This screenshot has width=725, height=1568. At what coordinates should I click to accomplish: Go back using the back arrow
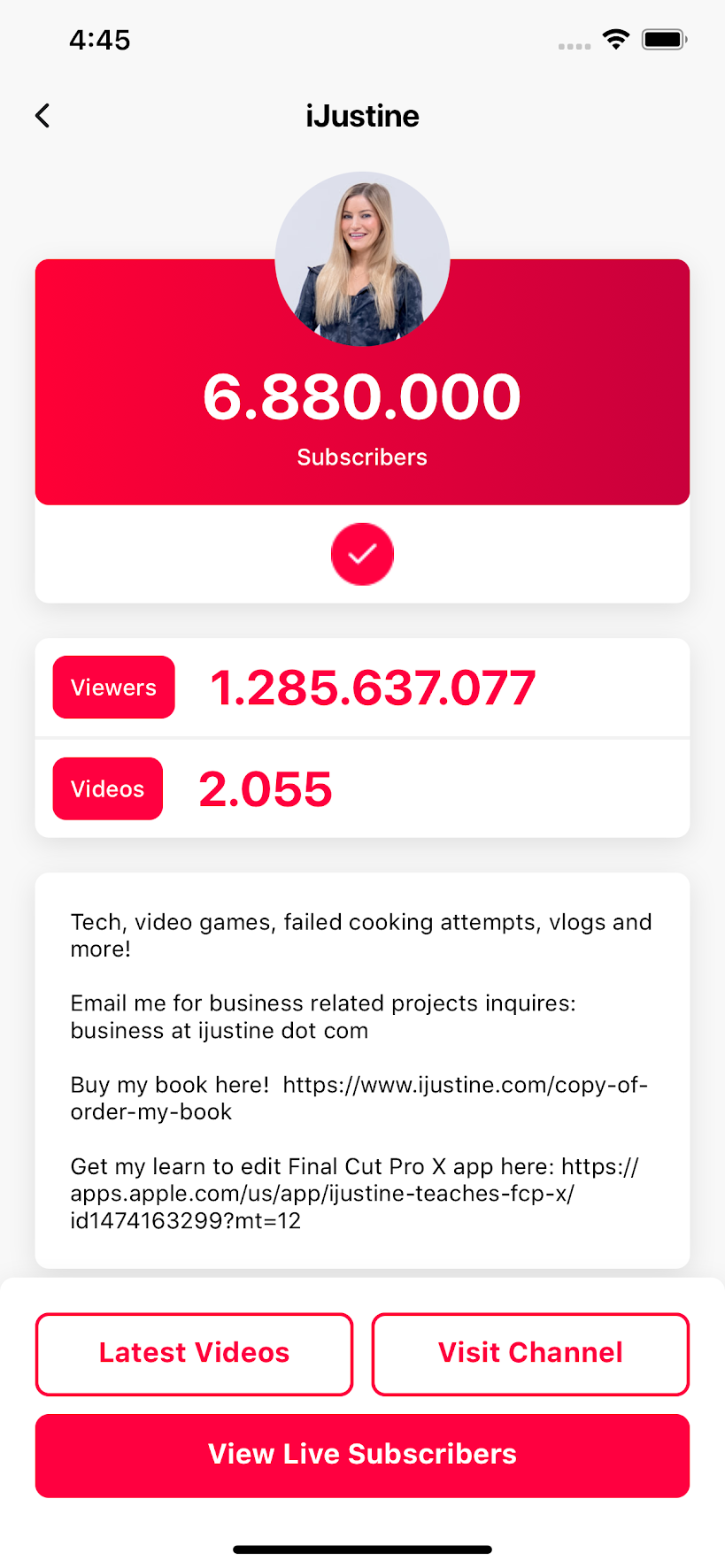(42, 116)
